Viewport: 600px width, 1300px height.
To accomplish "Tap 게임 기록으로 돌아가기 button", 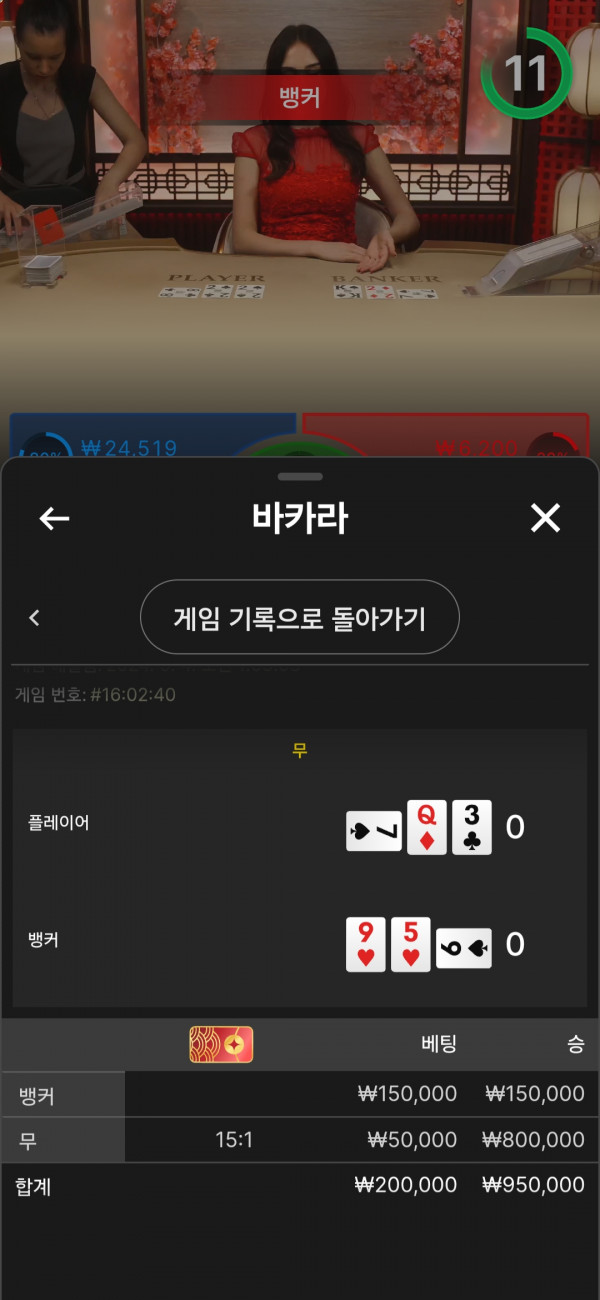I will [299, 617].
